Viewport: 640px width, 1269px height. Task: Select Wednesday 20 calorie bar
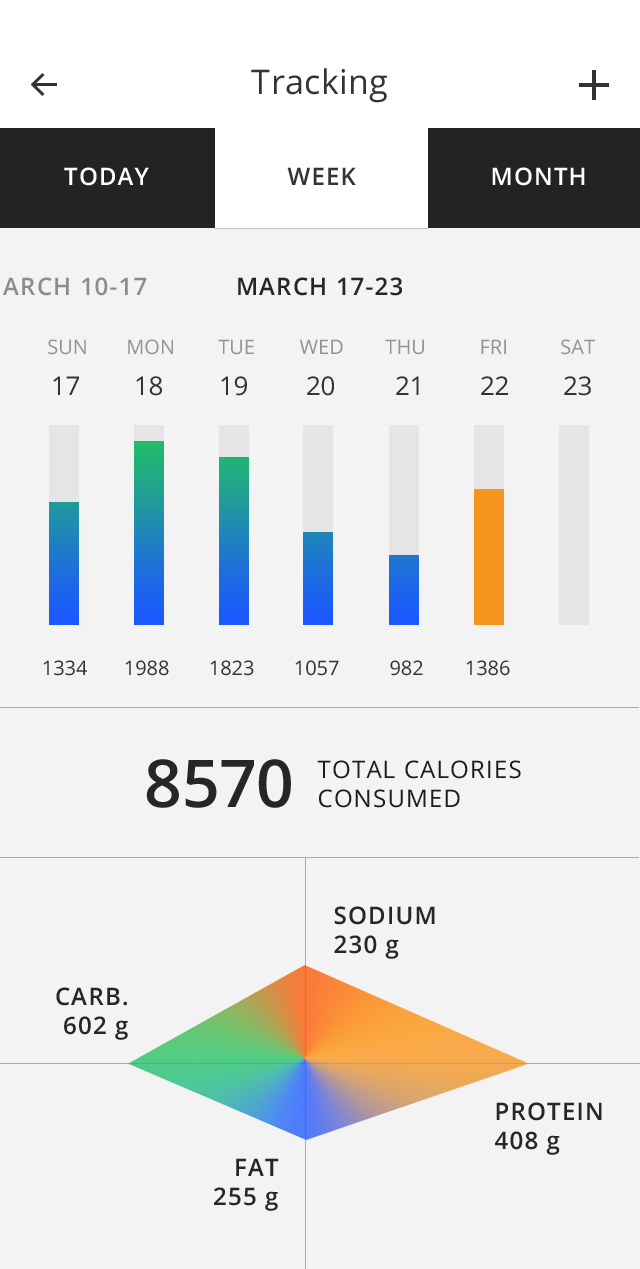pos(318,525)
